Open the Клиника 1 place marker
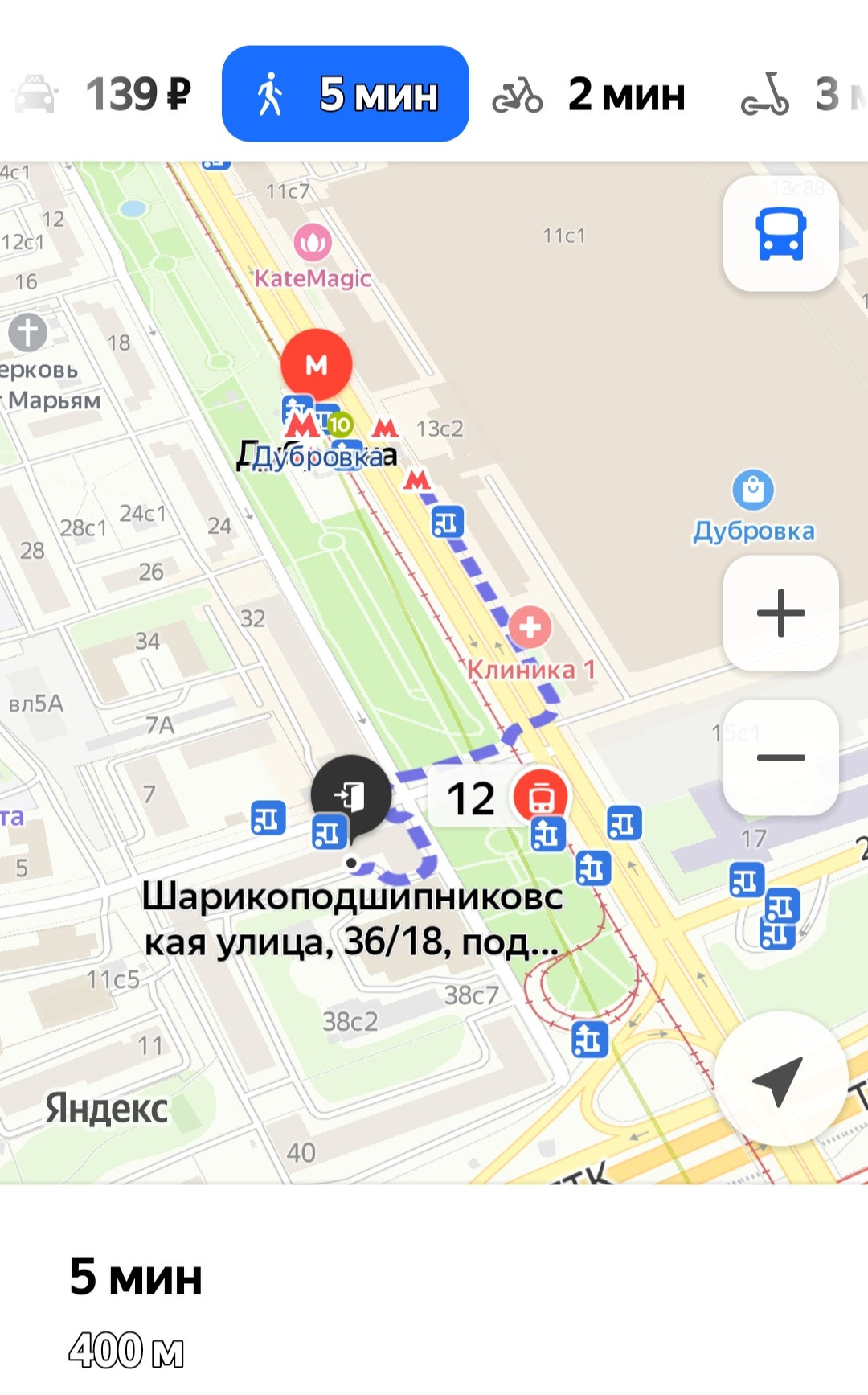 click(530, 627)
